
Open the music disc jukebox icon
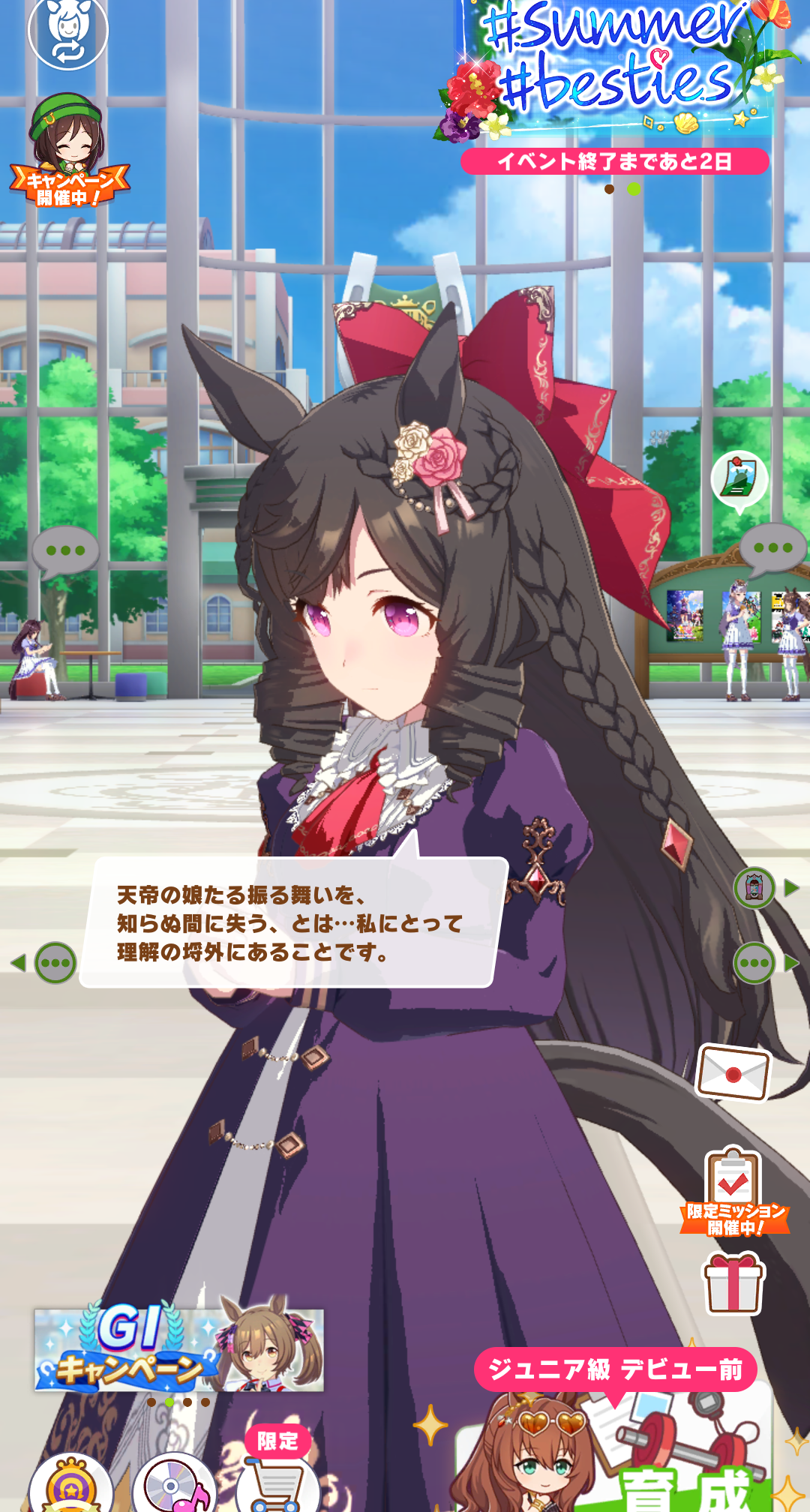174,1485
